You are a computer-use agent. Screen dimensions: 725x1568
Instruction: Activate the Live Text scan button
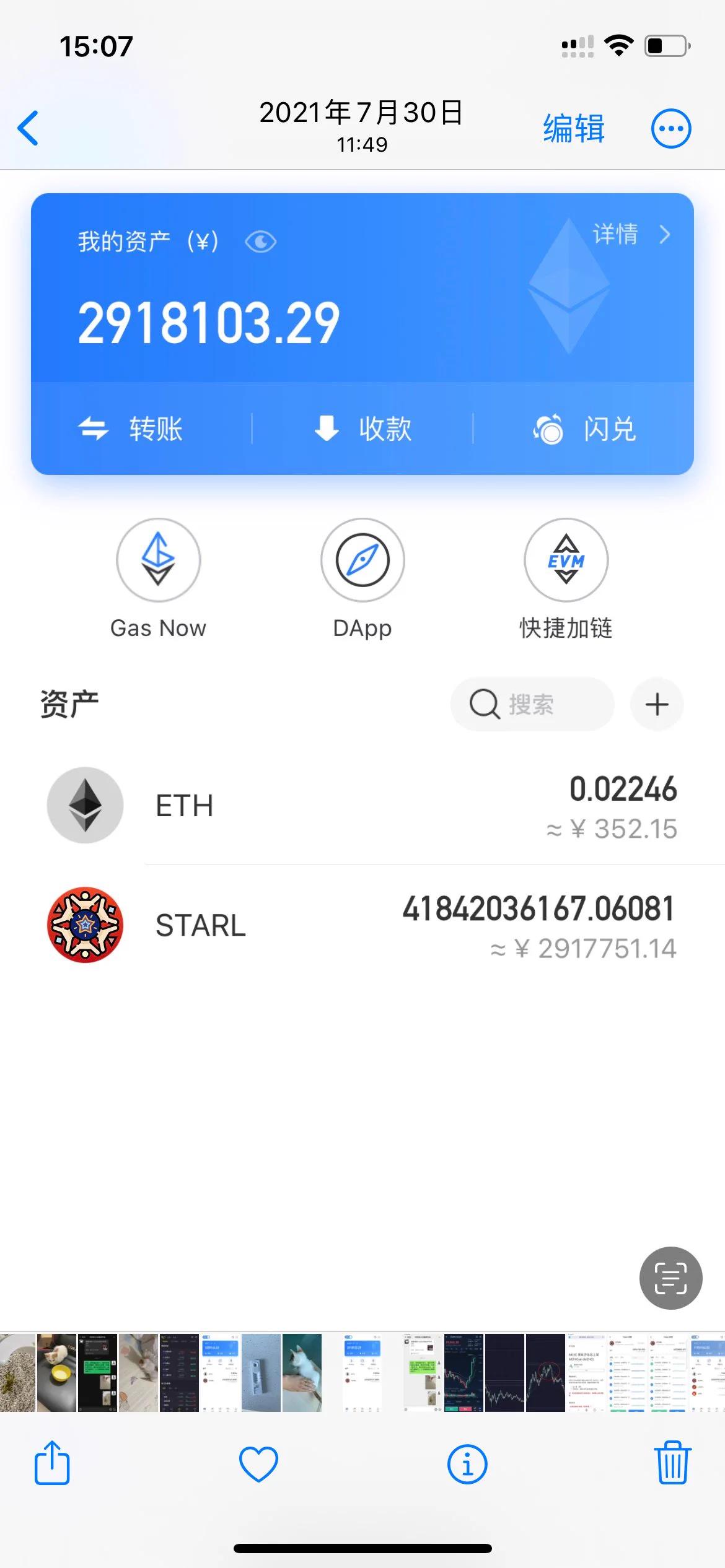point(670,1278)
